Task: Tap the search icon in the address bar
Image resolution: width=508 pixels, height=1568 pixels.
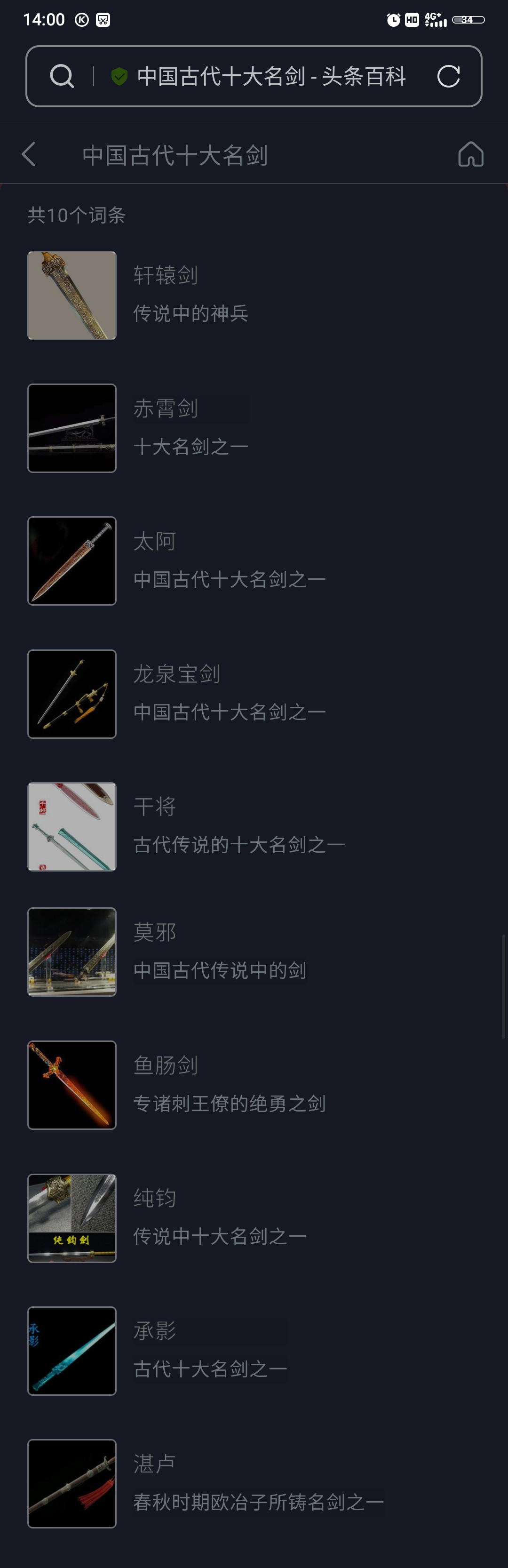Action: (62, 77)
